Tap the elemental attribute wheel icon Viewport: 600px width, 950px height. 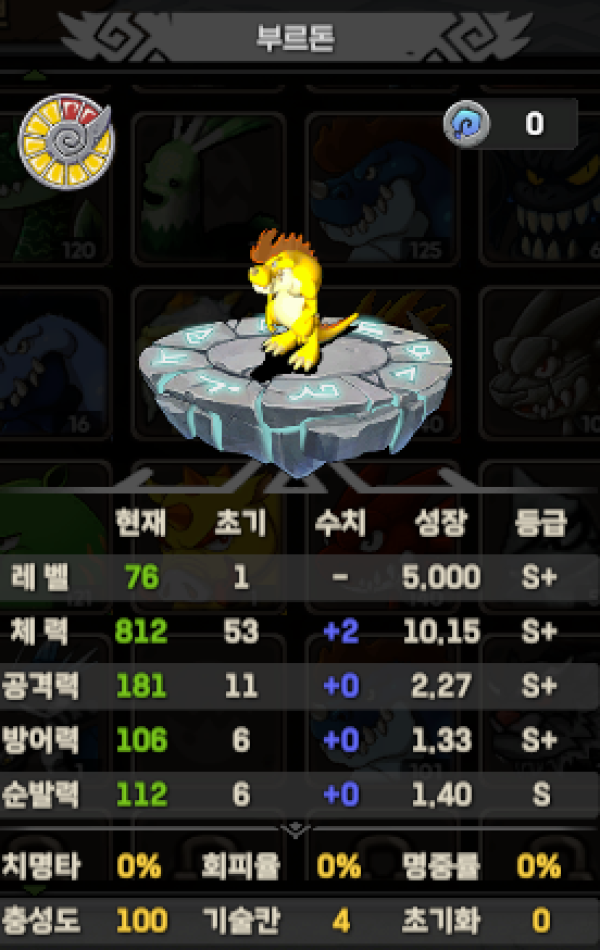(x=67, y=140)
